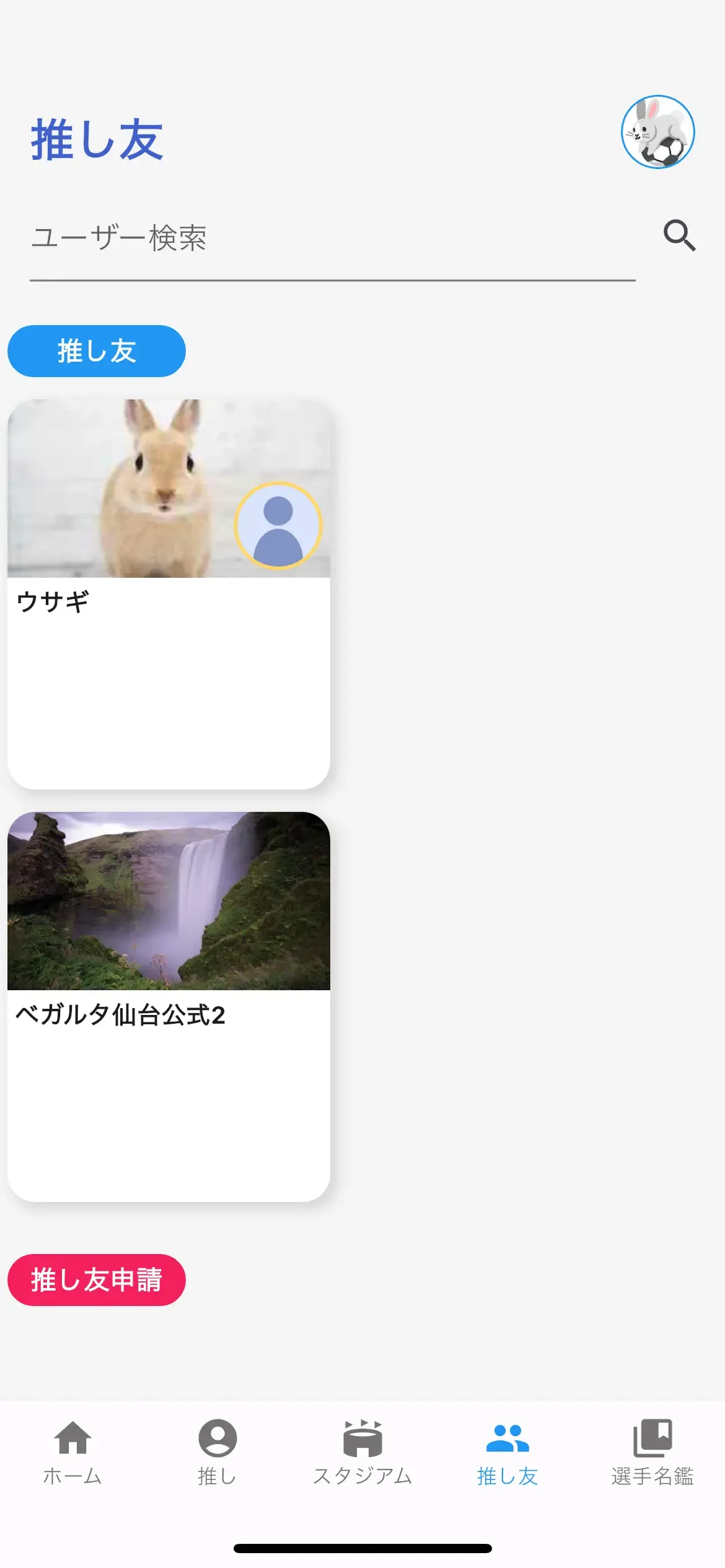Open the ベガルタ仙台公式2 card
The width and height of the screenshot is (725, 1568).
pyautogui.click(x=169, y=1006)
